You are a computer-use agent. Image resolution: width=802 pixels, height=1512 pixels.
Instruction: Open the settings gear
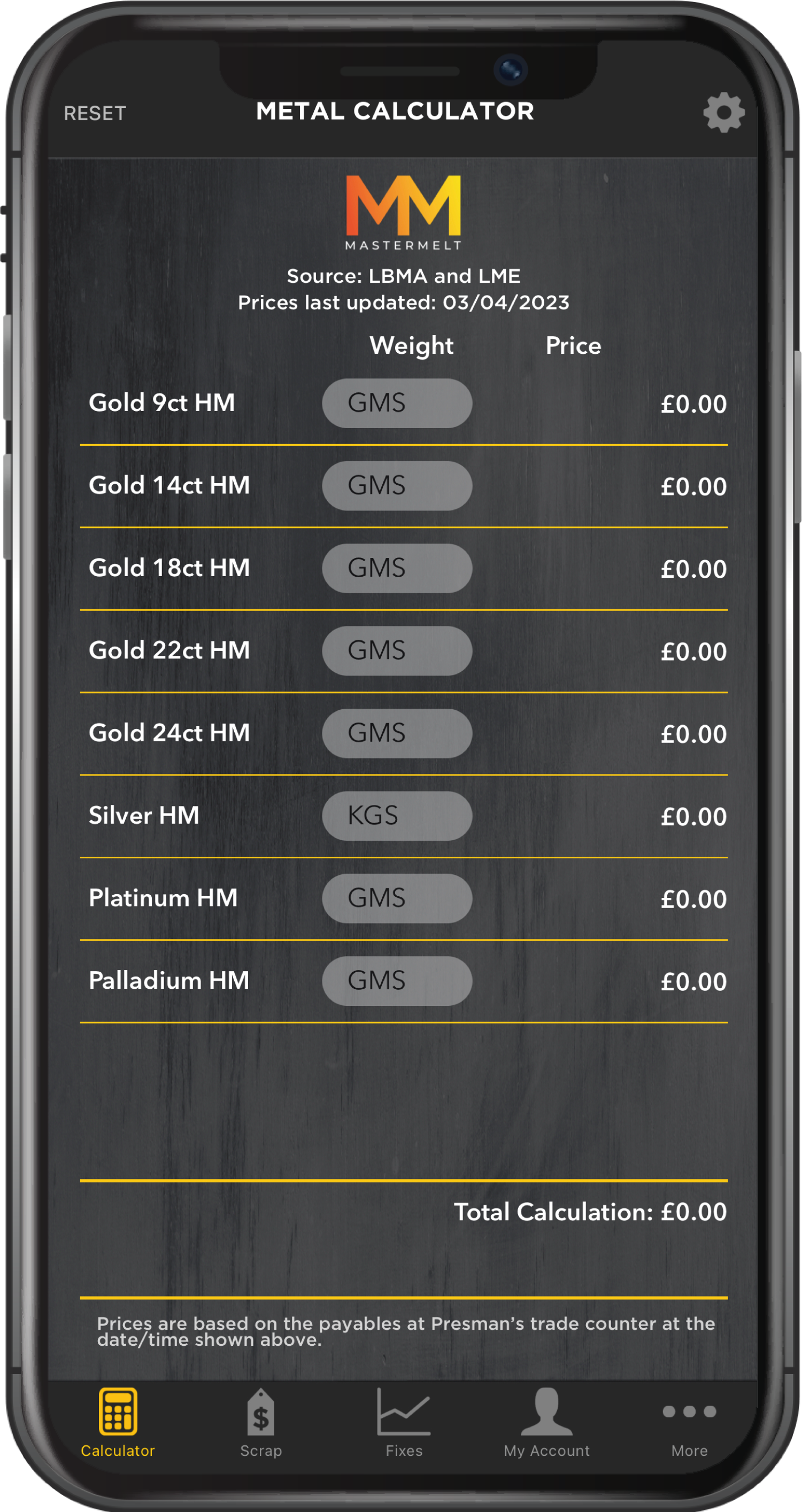click(723, 112)
